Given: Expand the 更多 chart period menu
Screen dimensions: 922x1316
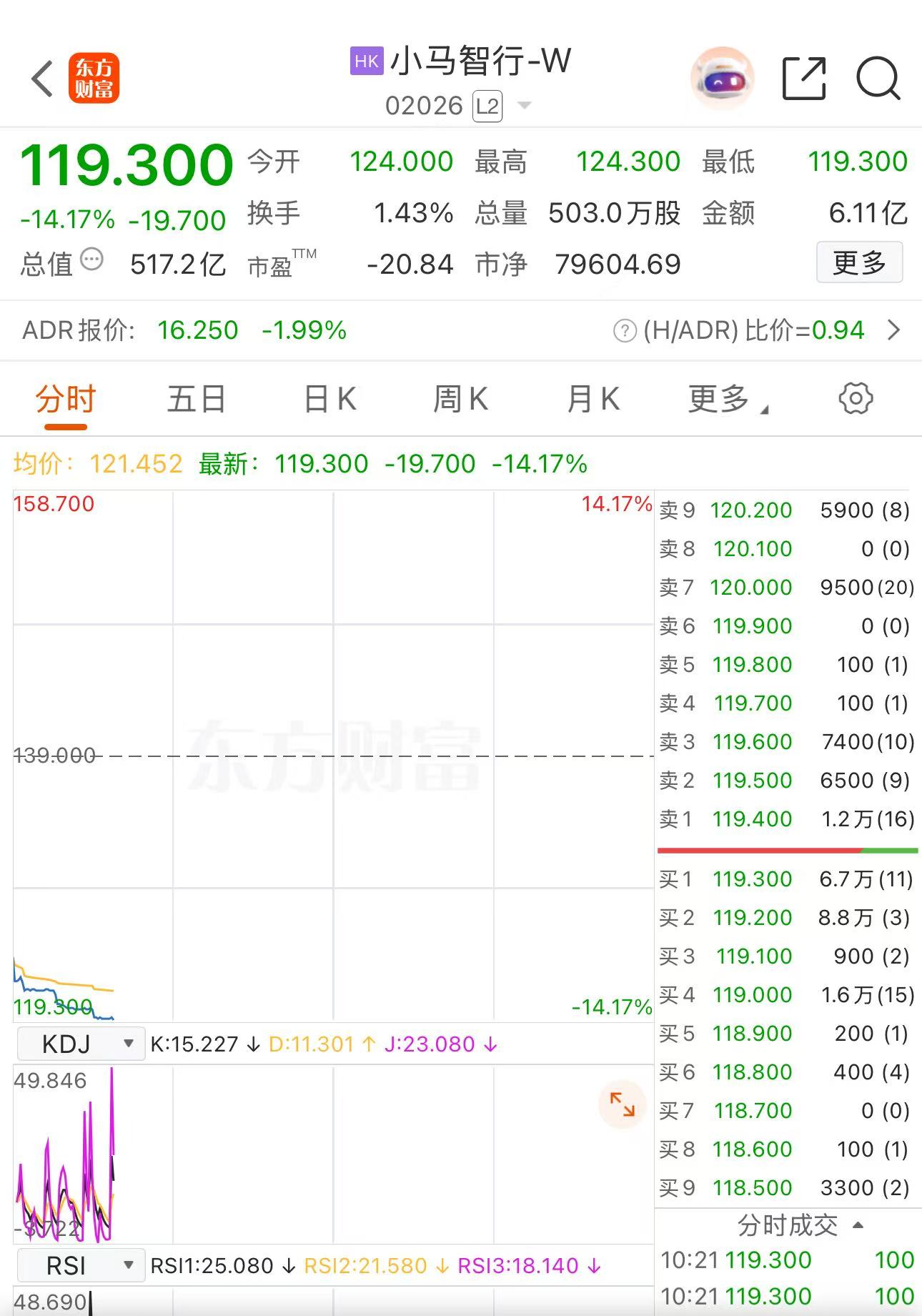Looking at the screenshot, I should [x=727, y=399].
